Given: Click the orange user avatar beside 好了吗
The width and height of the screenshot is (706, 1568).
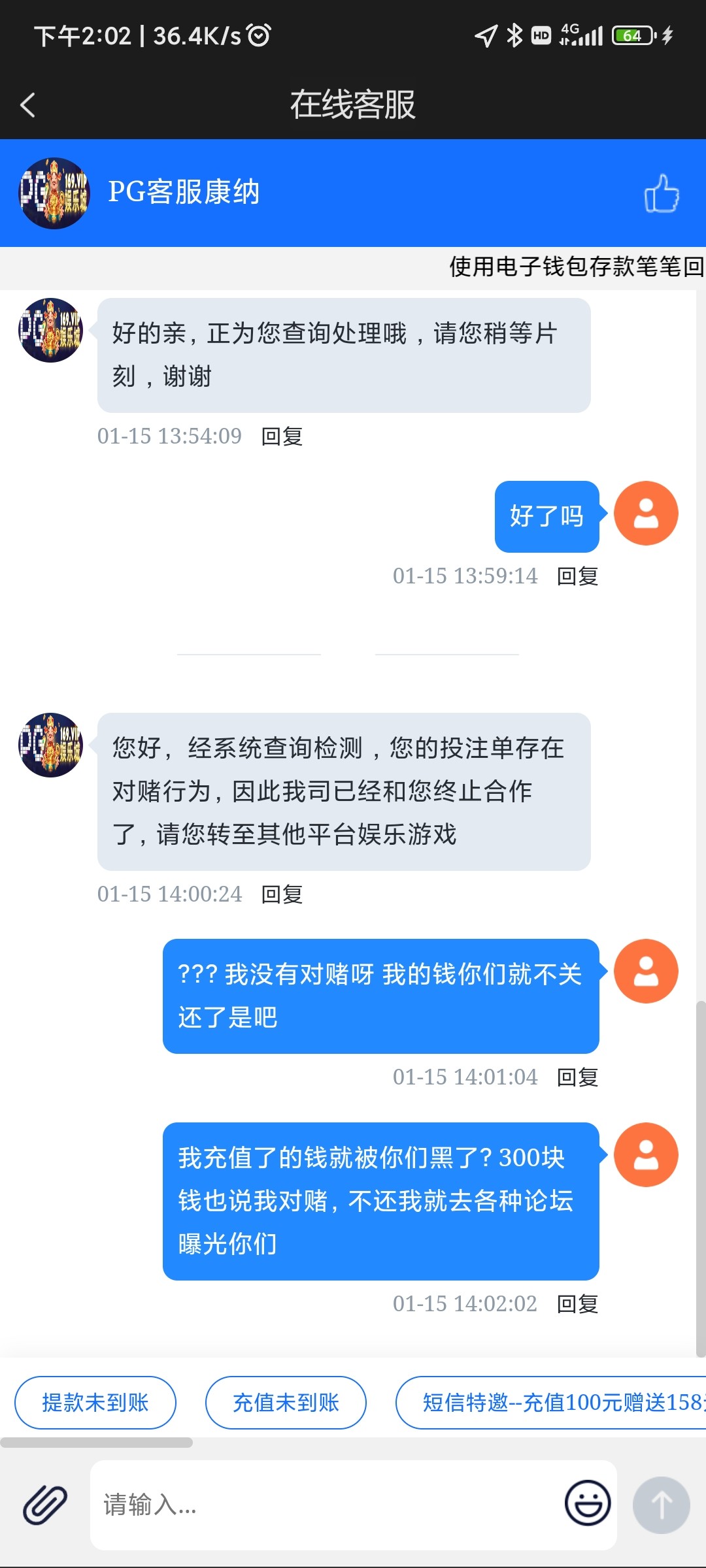Looking at the screenshot, I should tap(646, 513).
